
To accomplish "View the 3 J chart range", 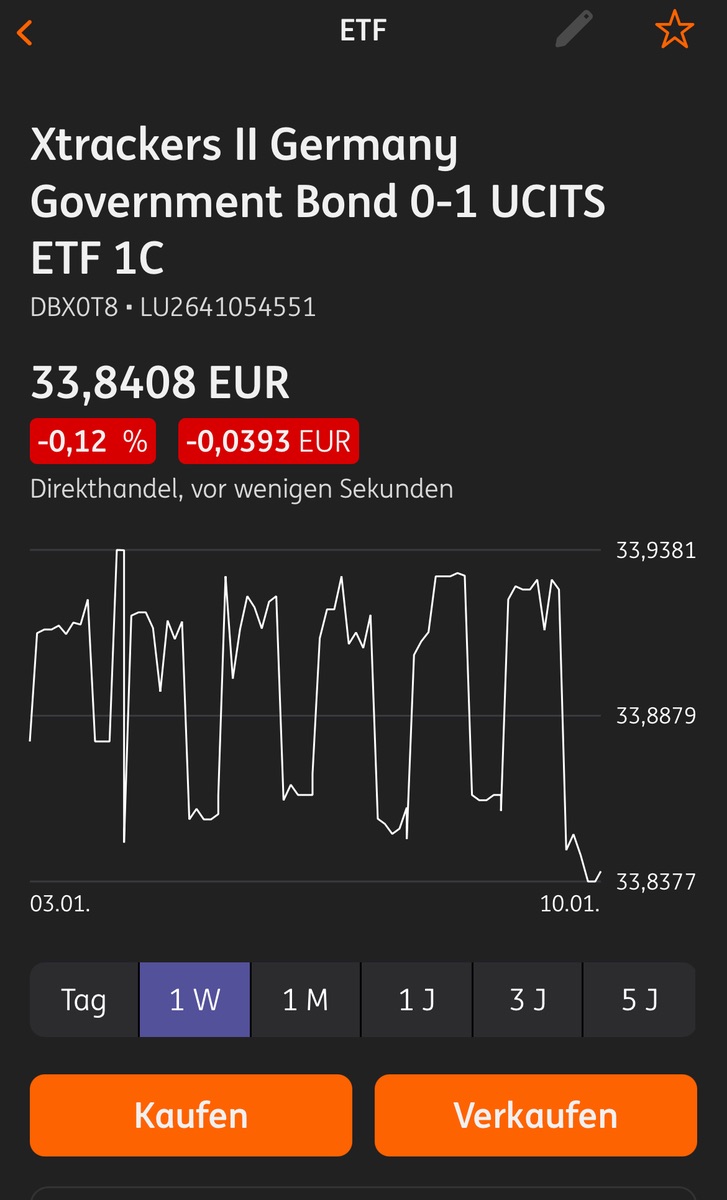I will tap(527, 1000).
